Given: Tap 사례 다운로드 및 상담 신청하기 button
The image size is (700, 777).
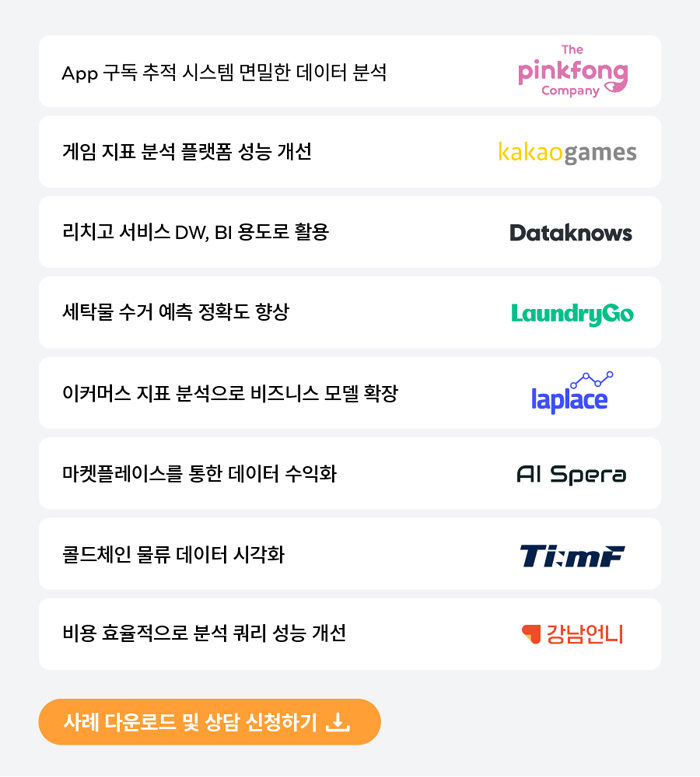Looking at the screenshot, I should click(x=209, y=722).
